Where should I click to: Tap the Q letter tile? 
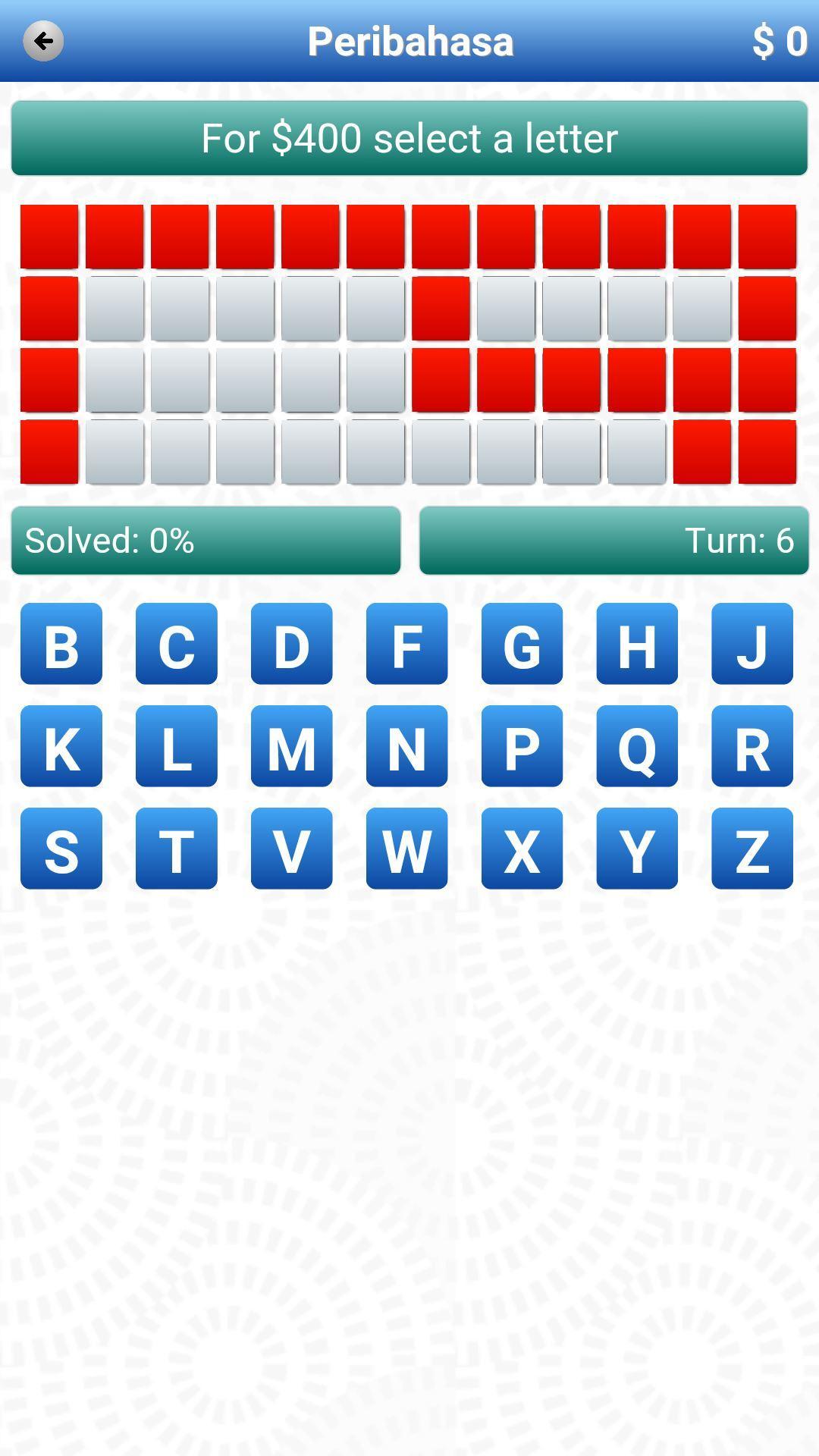point(637,746)
